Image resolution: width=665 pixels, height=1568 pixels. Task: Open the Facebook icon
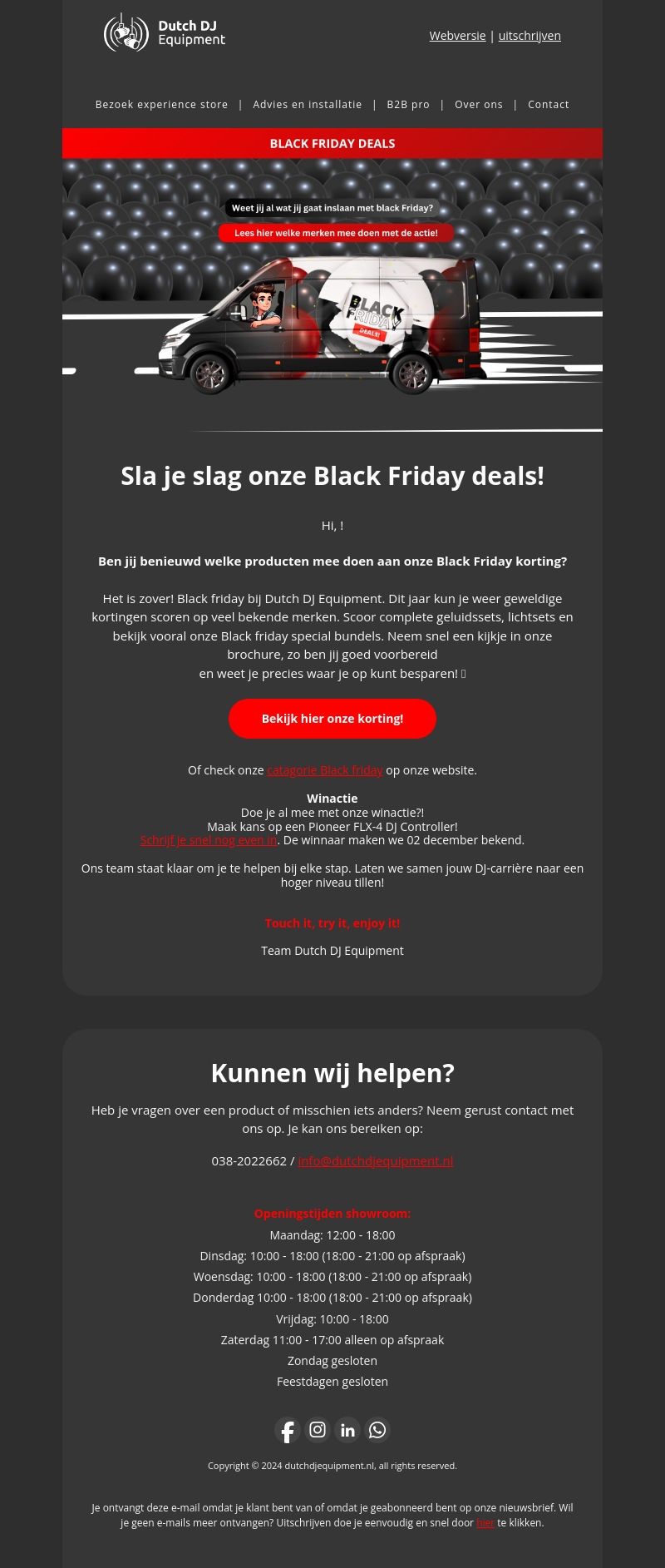(288, 1430)
